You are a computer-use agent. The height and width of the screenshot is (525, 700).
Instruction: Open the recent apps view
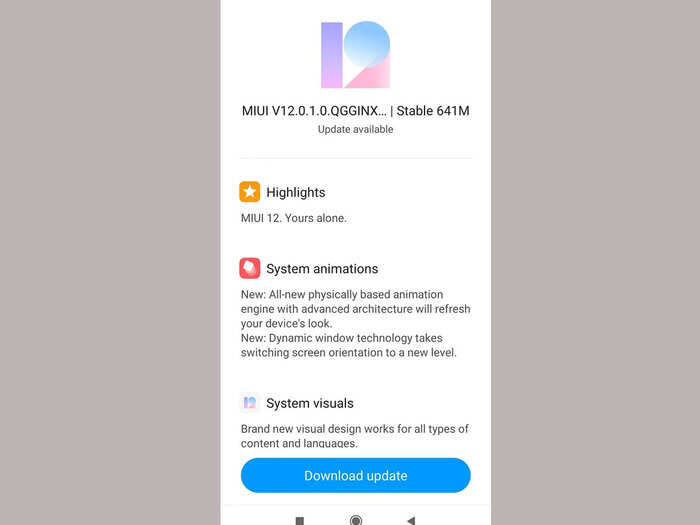pyautogui.click(x=300, y=520)
